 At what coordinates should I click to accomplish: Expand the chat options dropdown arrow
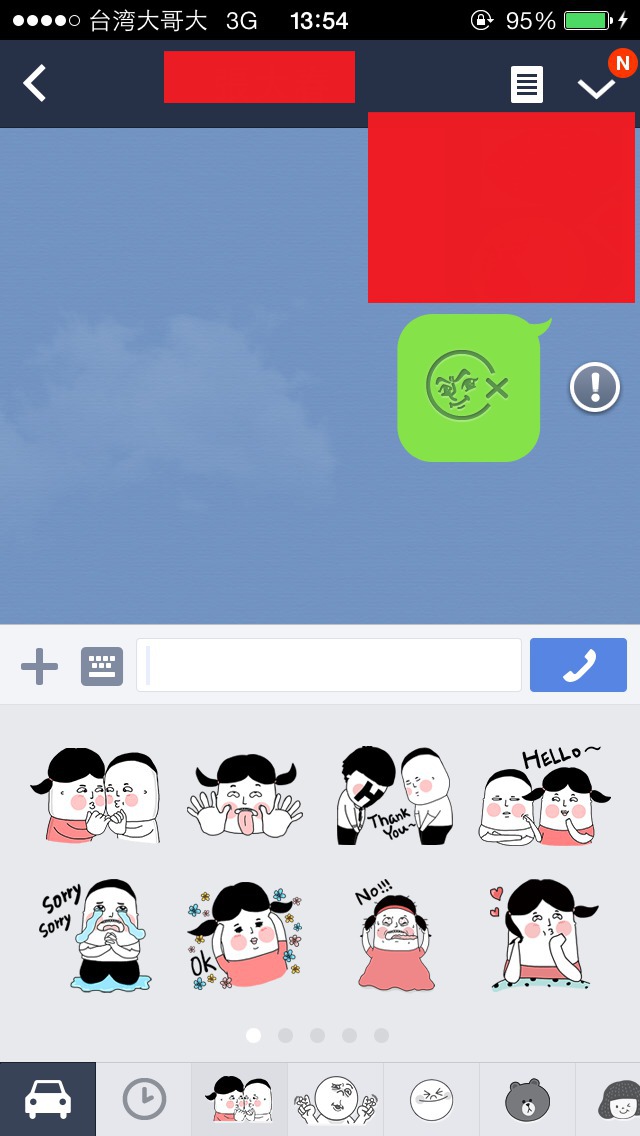[x=597, y=88]
